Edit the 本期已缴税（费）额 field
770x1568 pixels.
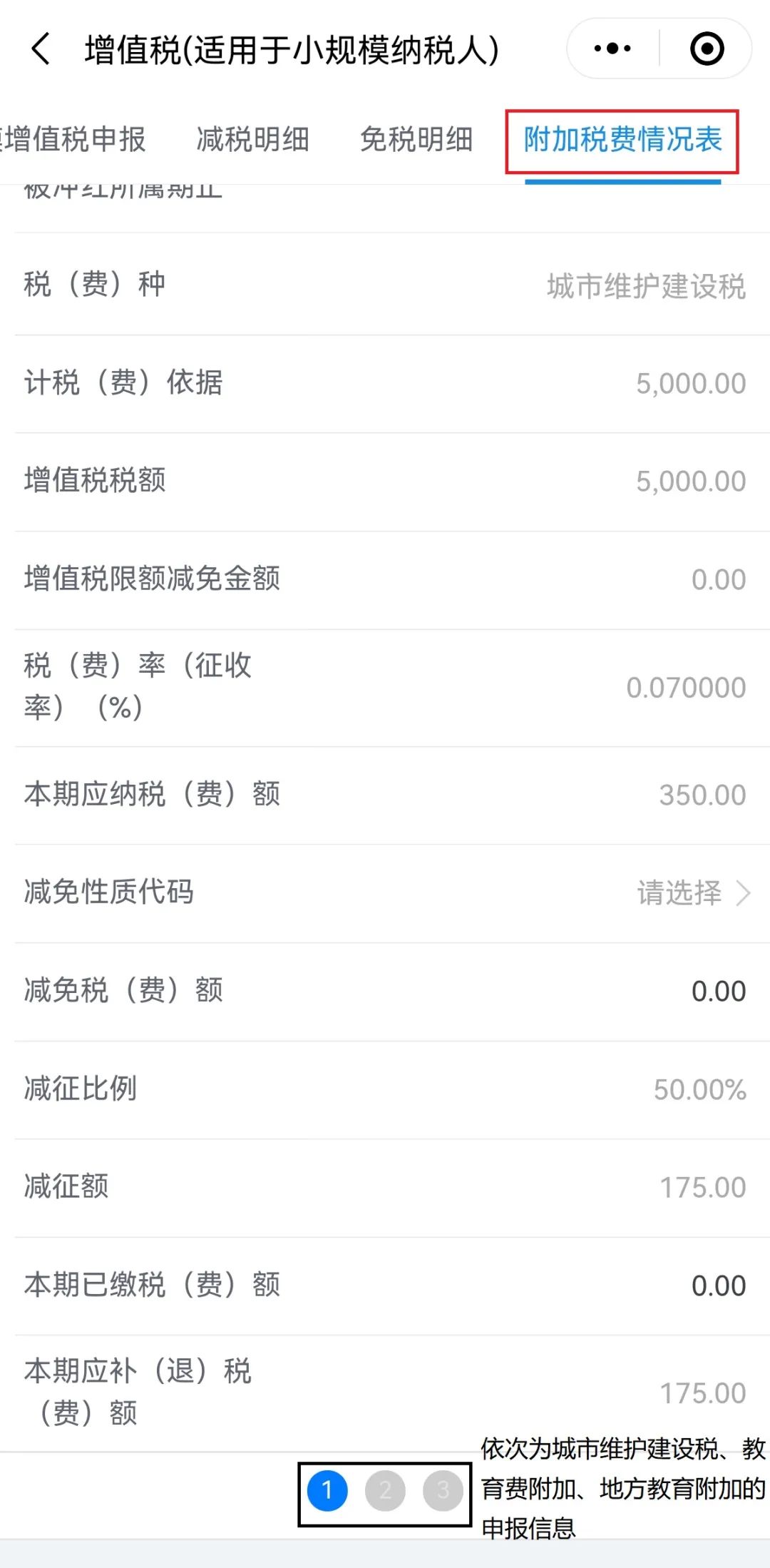(385, 1286)
